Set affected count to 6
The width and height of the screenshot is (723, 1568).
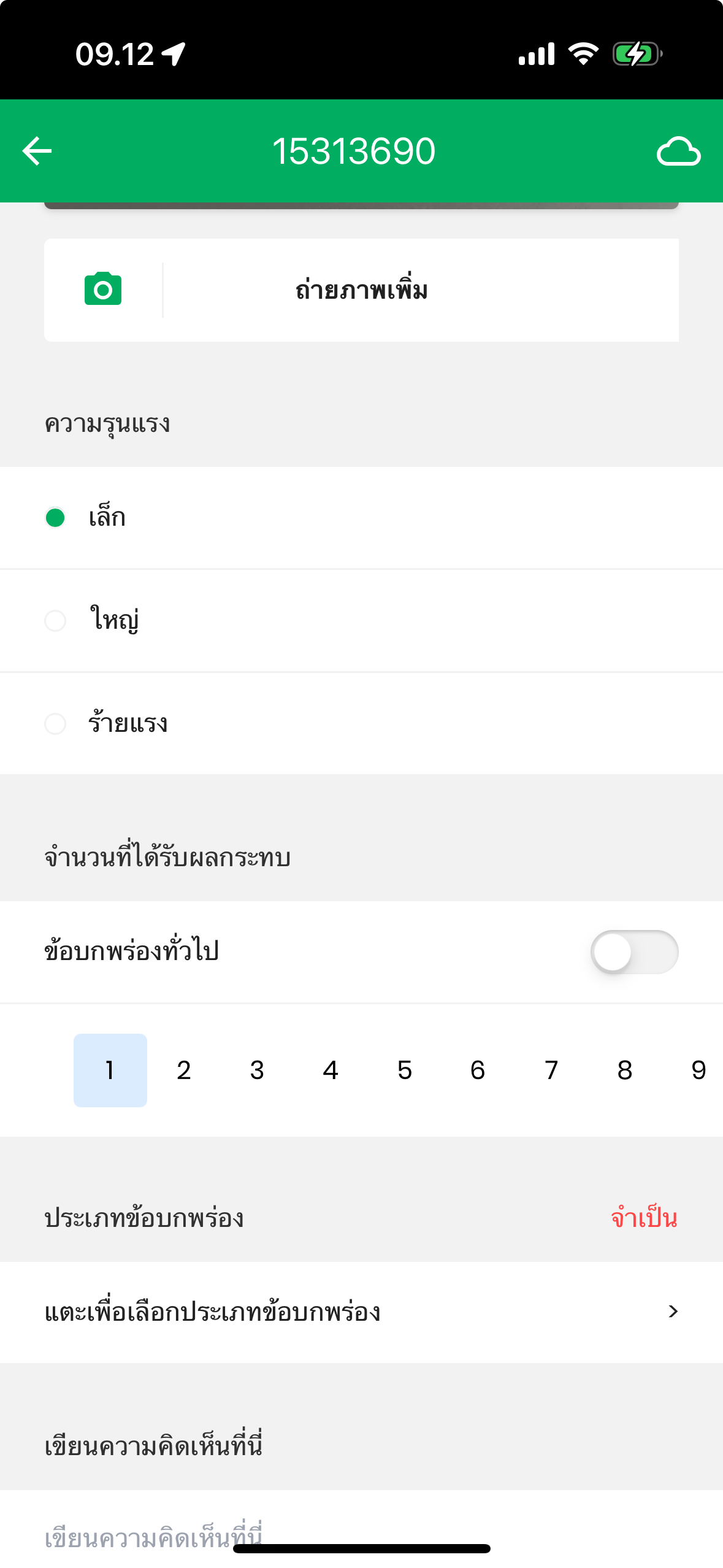pyautogui.click(x=478, y=1070)
